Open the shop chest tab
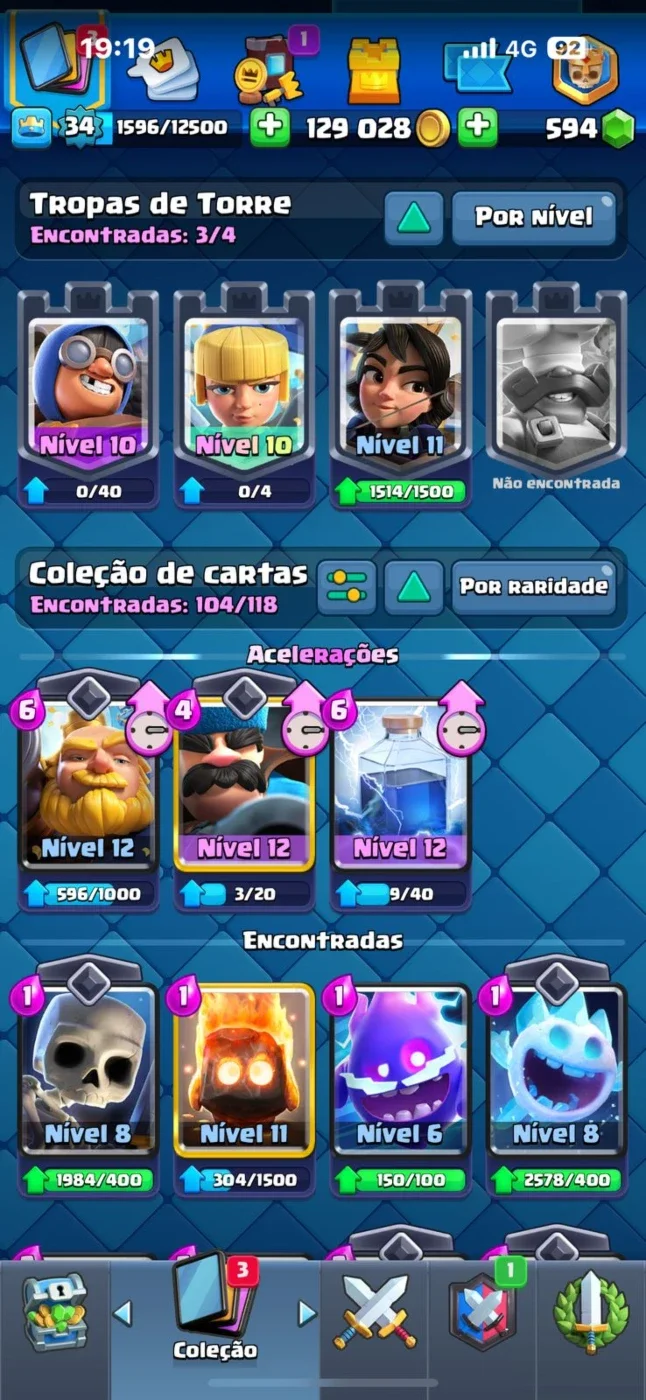 click(54, 1312)
